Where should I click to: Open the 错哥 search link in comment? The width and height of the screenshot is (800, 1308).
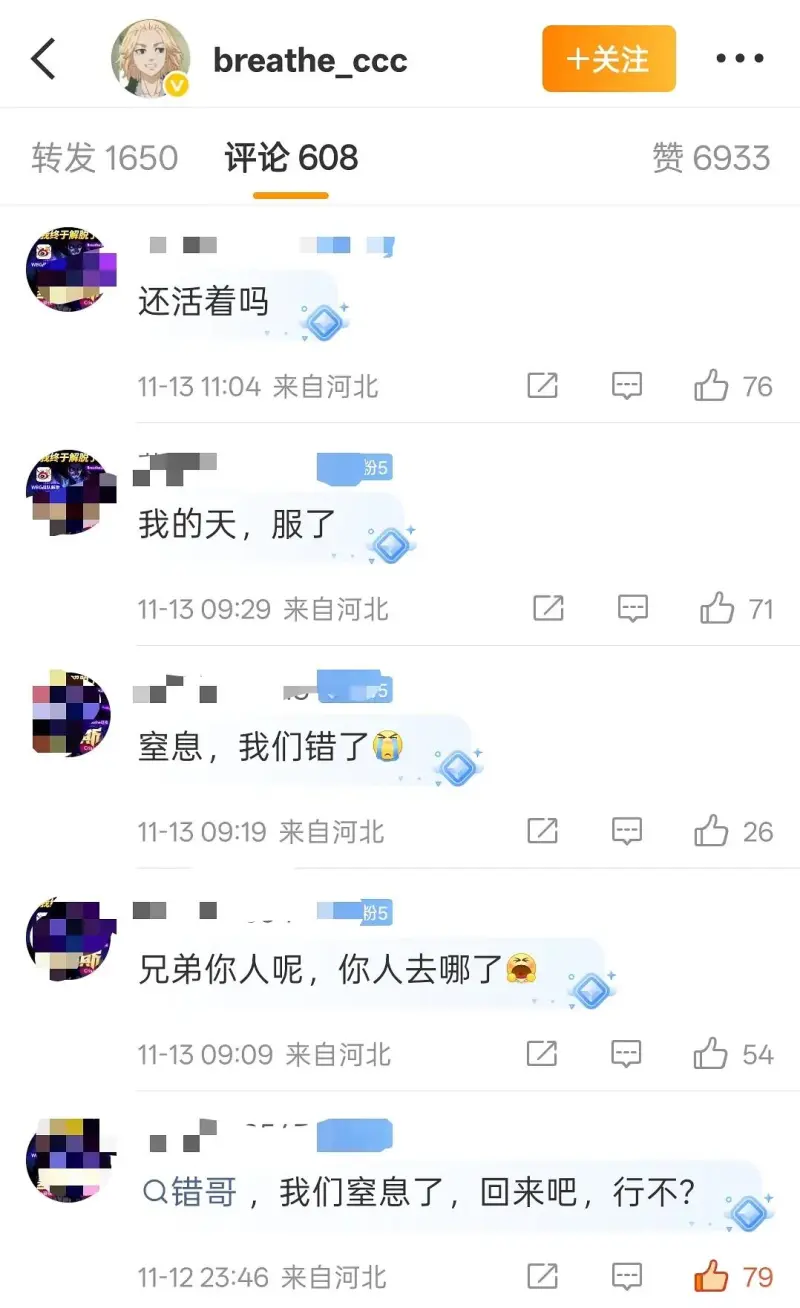point(192,1192)
